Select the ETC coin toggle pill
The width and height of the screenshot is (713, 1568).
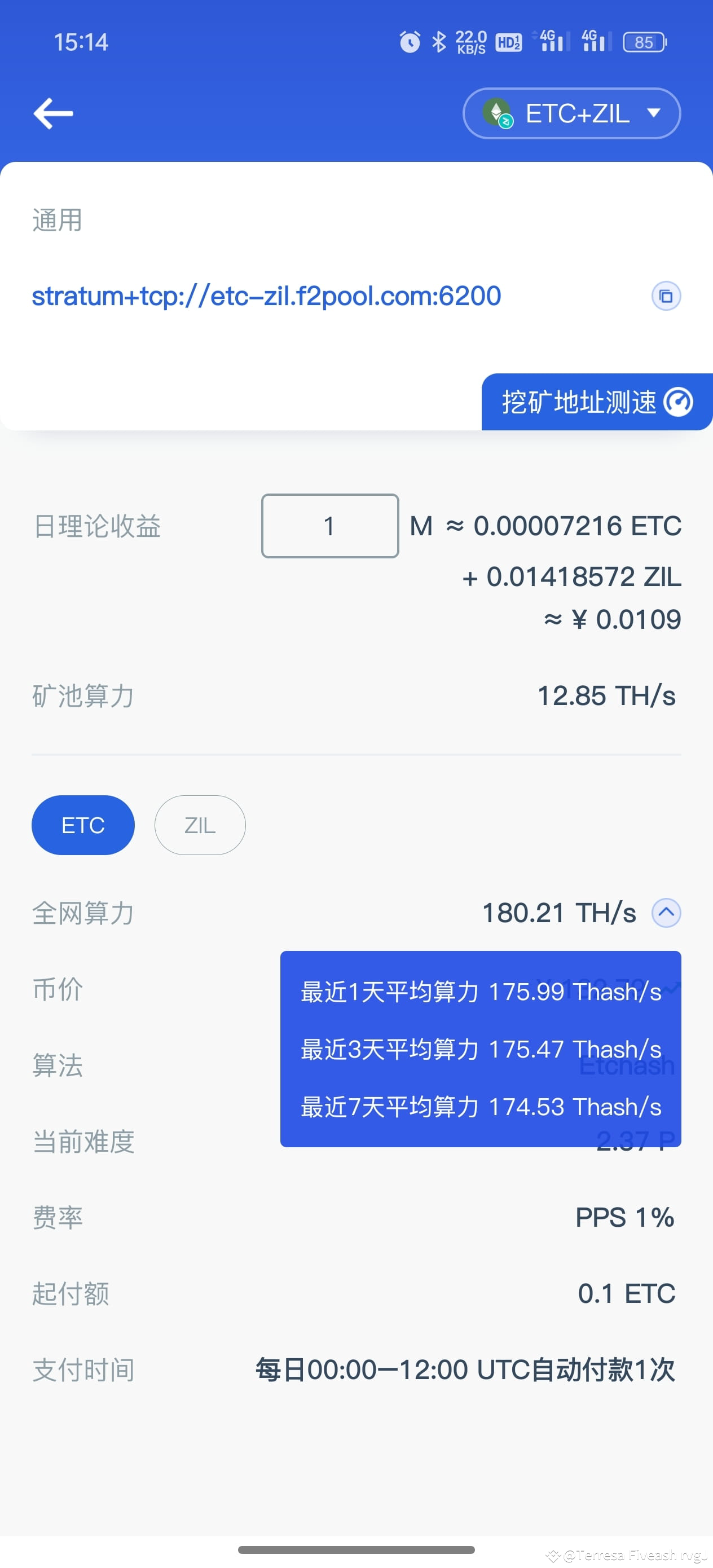click(83, 825)
